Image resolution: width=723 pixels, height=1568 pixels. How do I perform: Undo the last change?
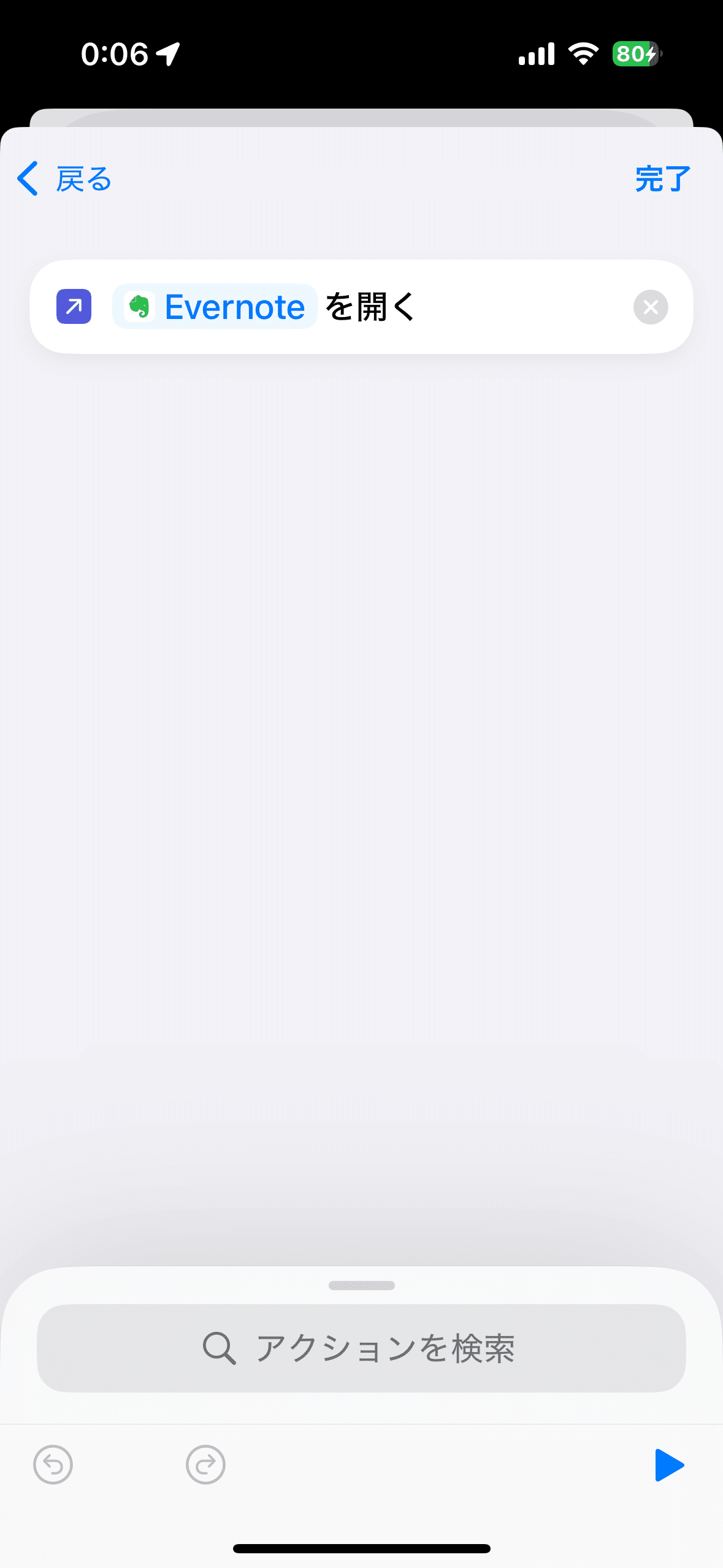[53, 1465]
